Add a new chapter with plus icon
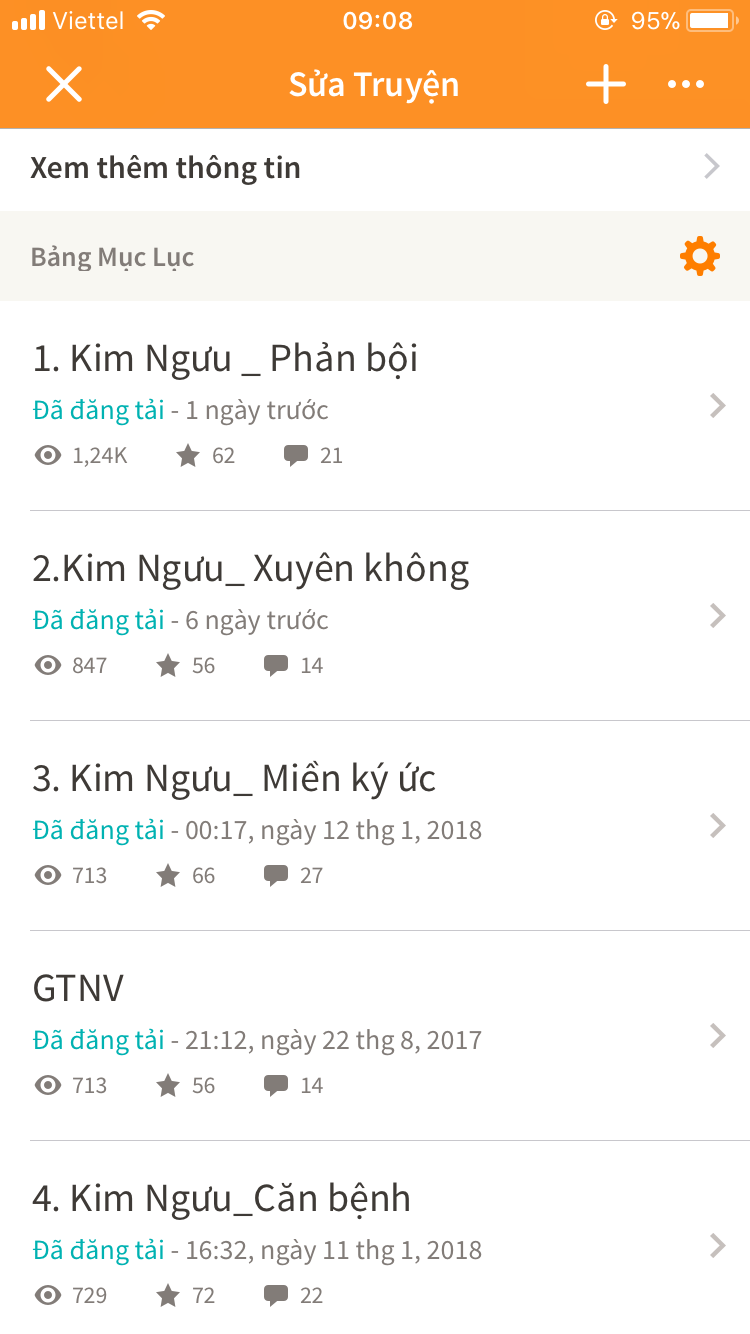The height and width of the screenshot is (1334, 750). click(605, 85)
